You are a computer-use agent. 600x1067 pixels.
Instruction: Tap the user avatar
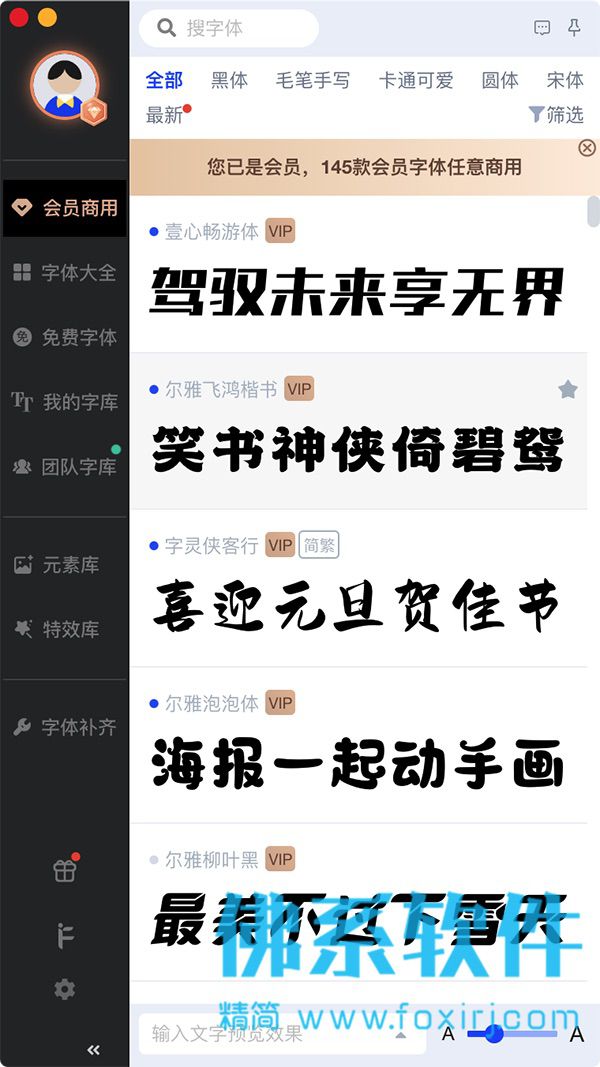click(x=65, y=85)
